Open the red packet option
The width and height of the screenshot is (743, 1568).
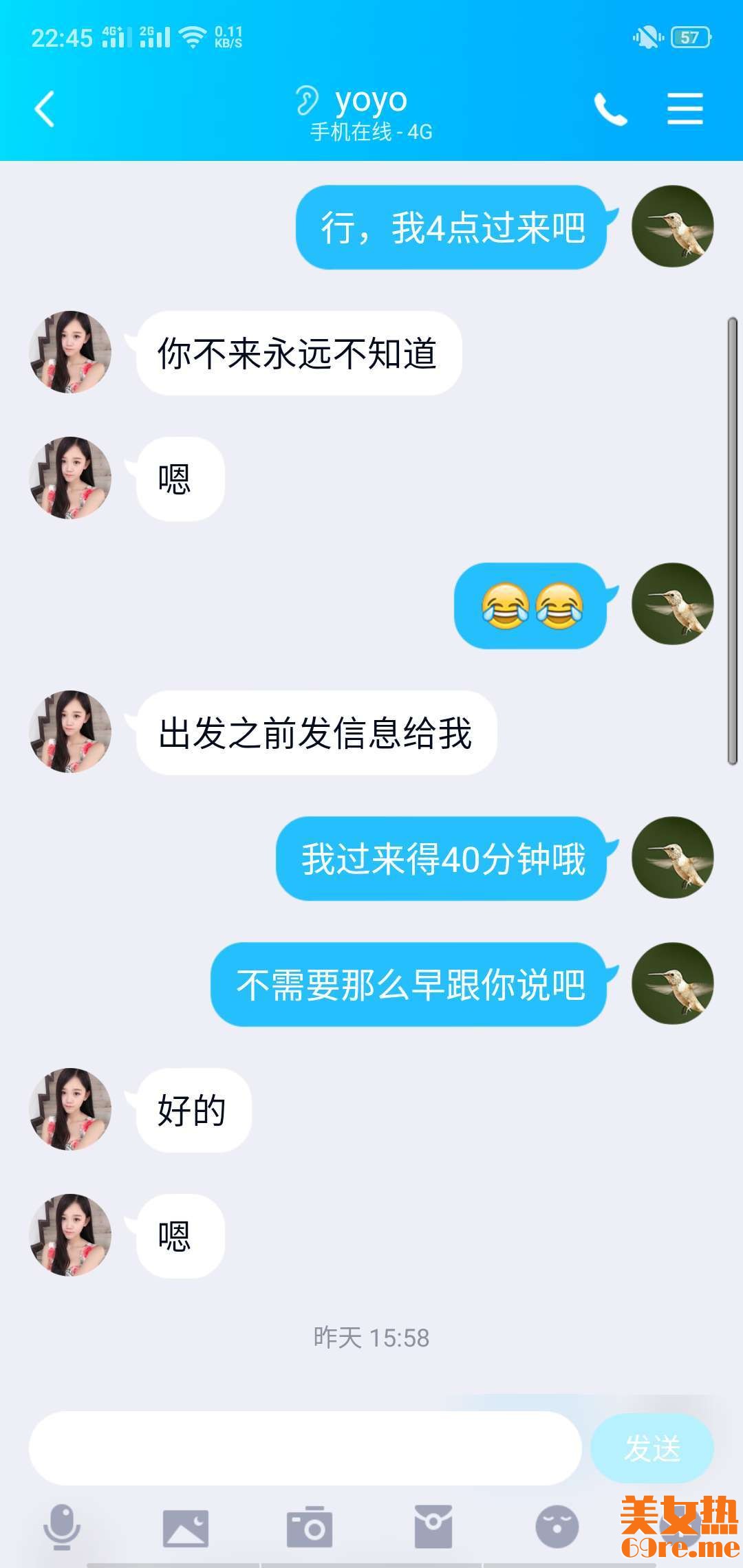[433, 1527]
